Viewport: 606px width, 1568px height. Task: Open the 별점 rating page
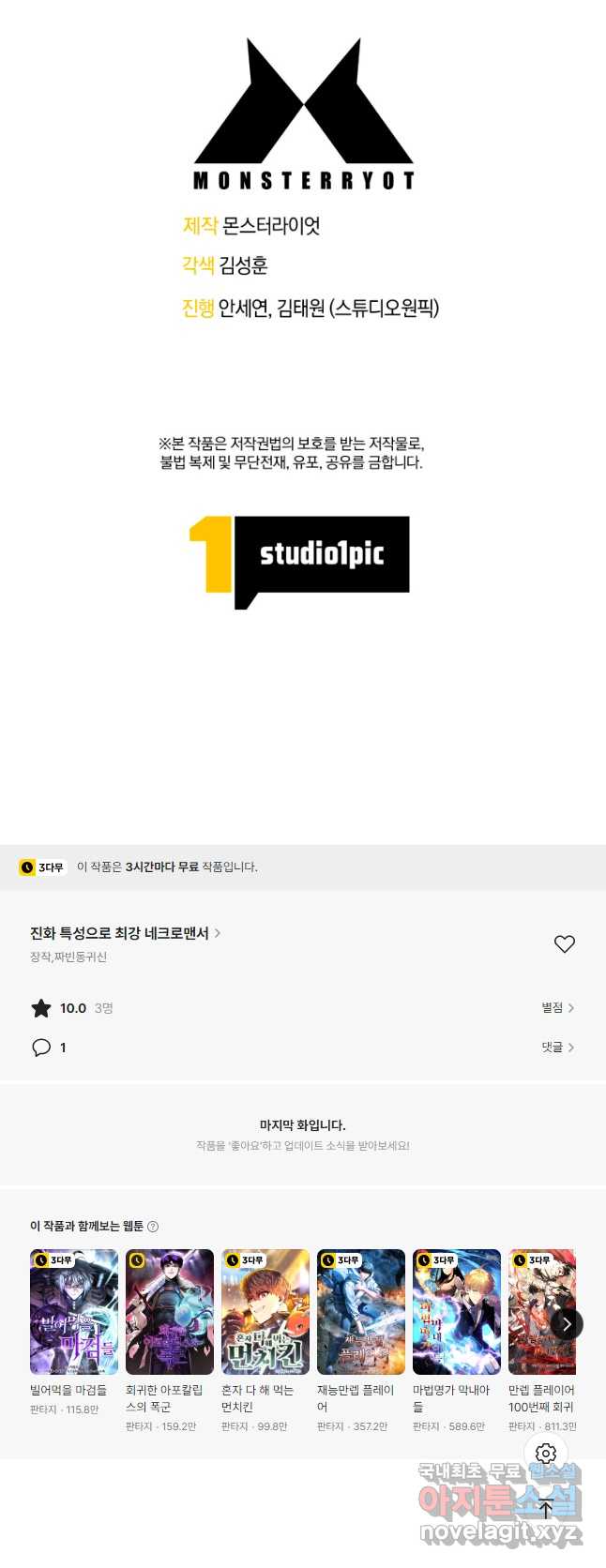[557, 1008]
